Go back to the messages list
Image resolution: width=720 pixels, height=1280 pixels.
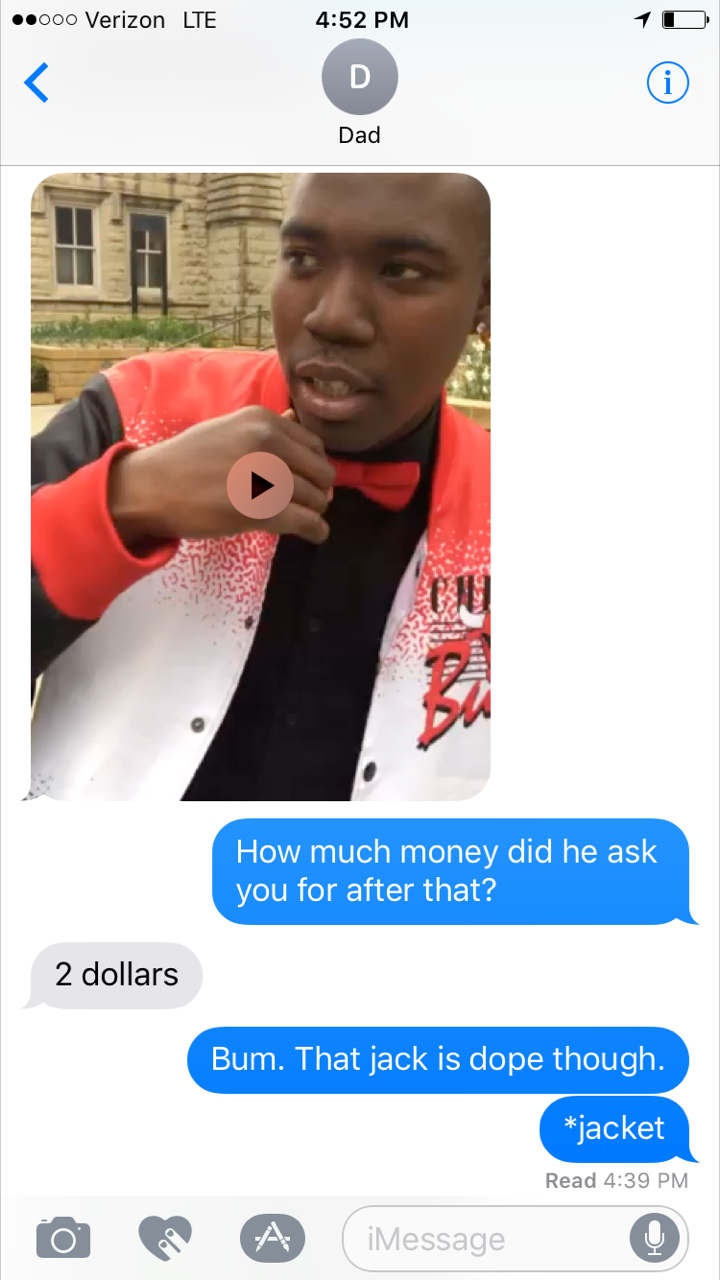click(37, 83)
